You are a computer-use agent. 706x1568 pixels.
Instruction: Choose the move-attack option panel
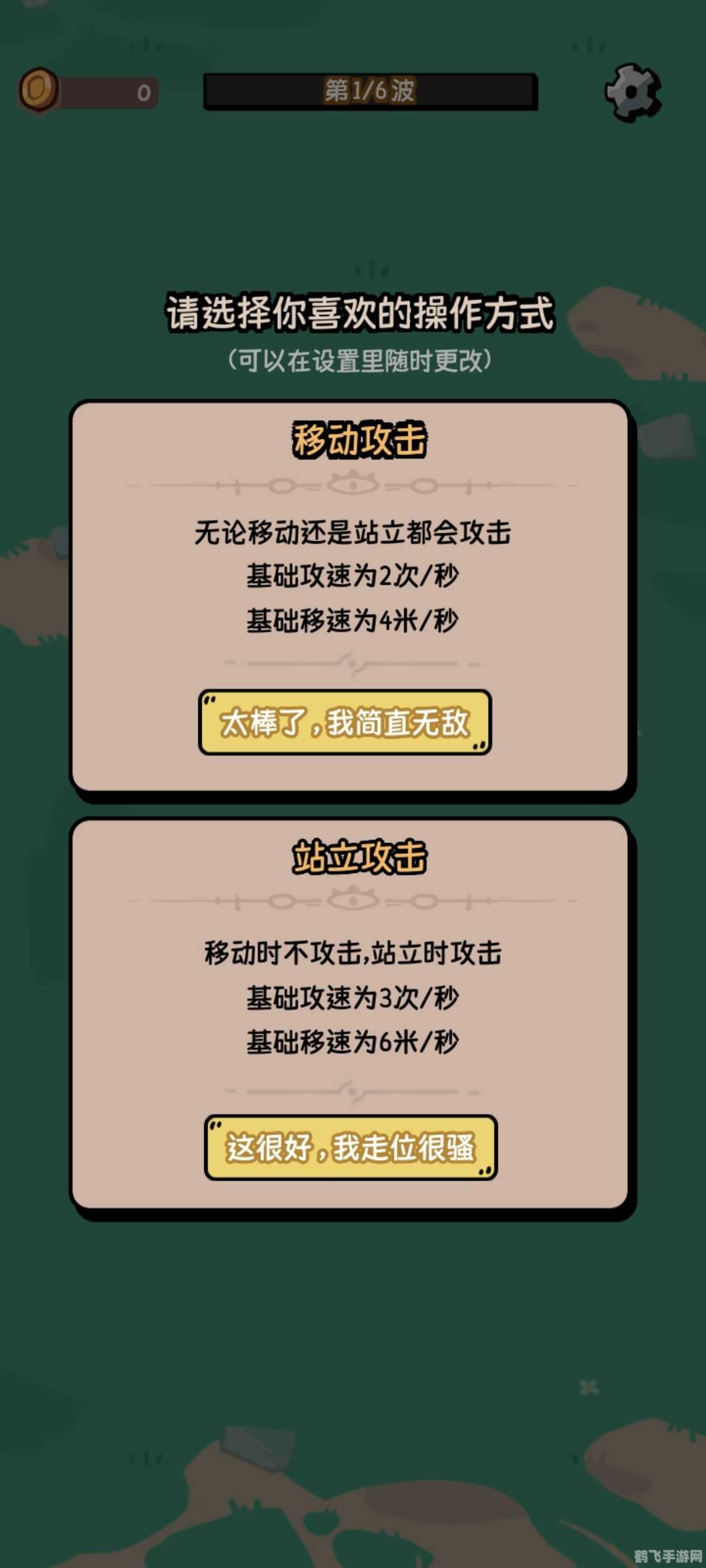(353, 601)
